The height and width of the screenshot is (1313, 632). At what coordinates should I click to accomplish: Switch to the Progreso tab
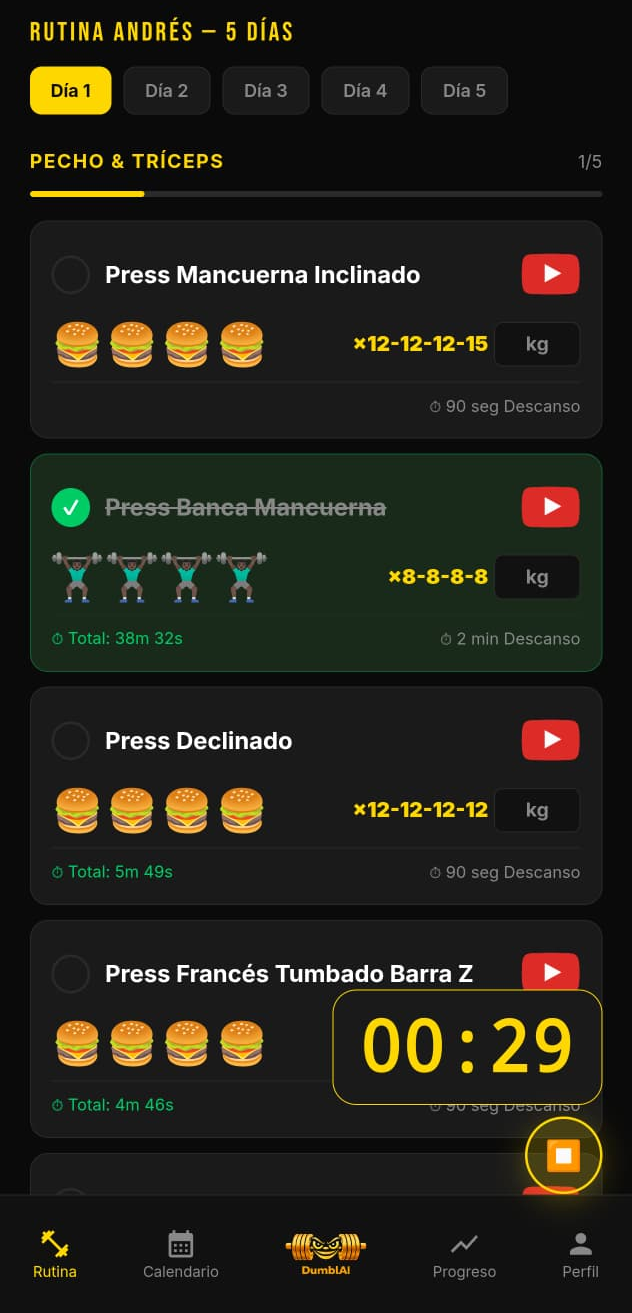pos(464,1254)
